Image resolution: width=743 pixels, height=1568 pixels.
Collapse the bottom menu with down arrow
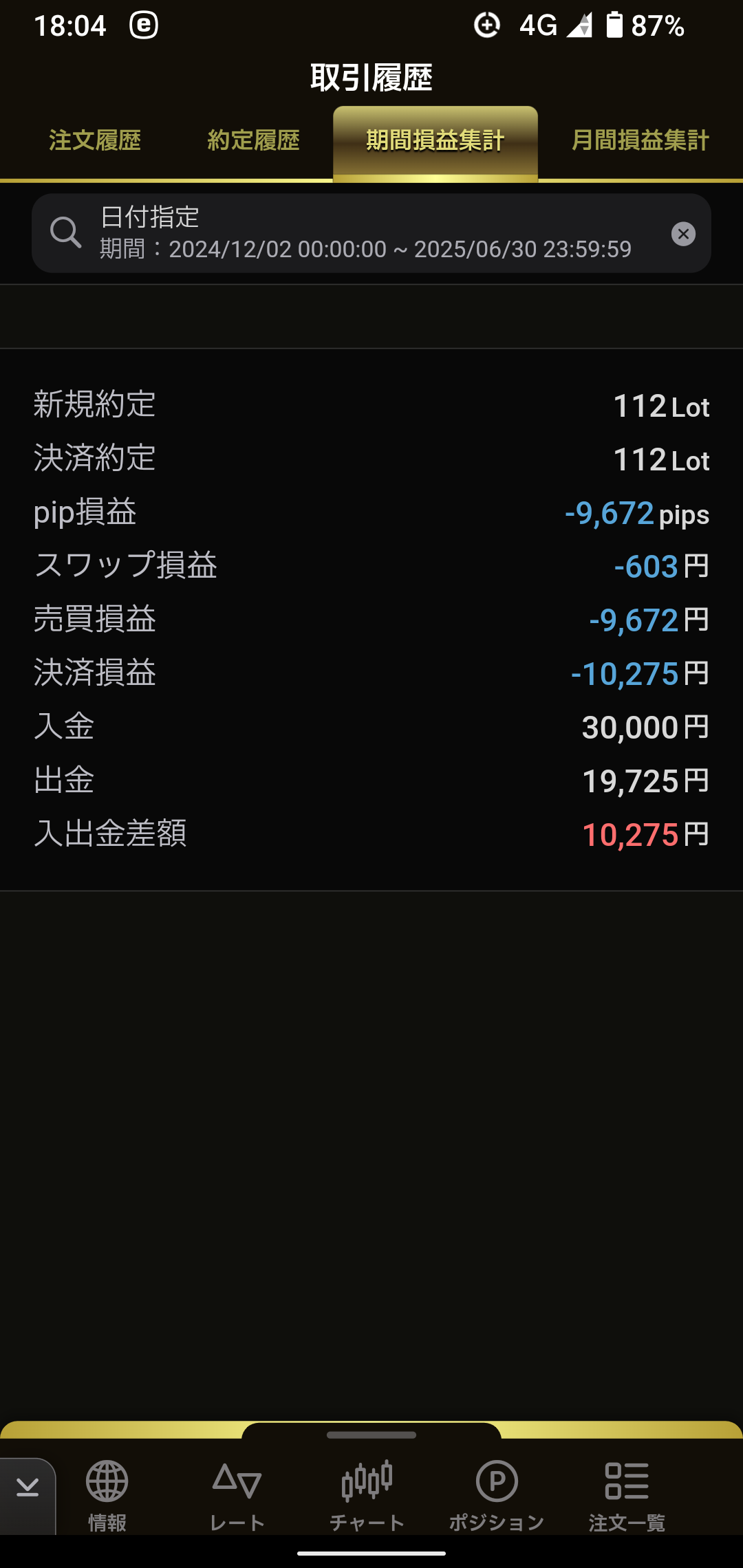[28, 1489]
